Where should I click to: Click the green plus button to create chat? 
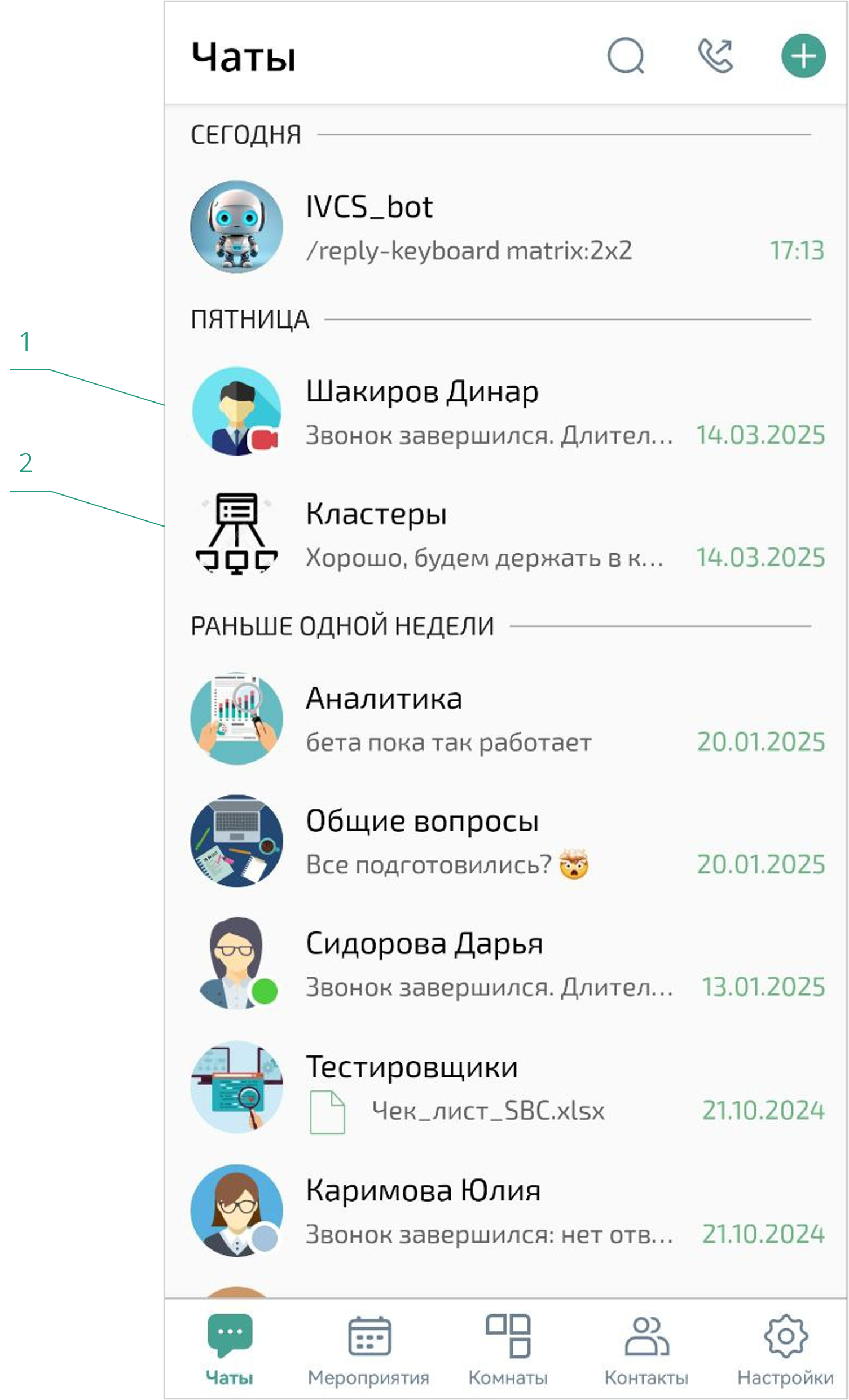point(802,57)
